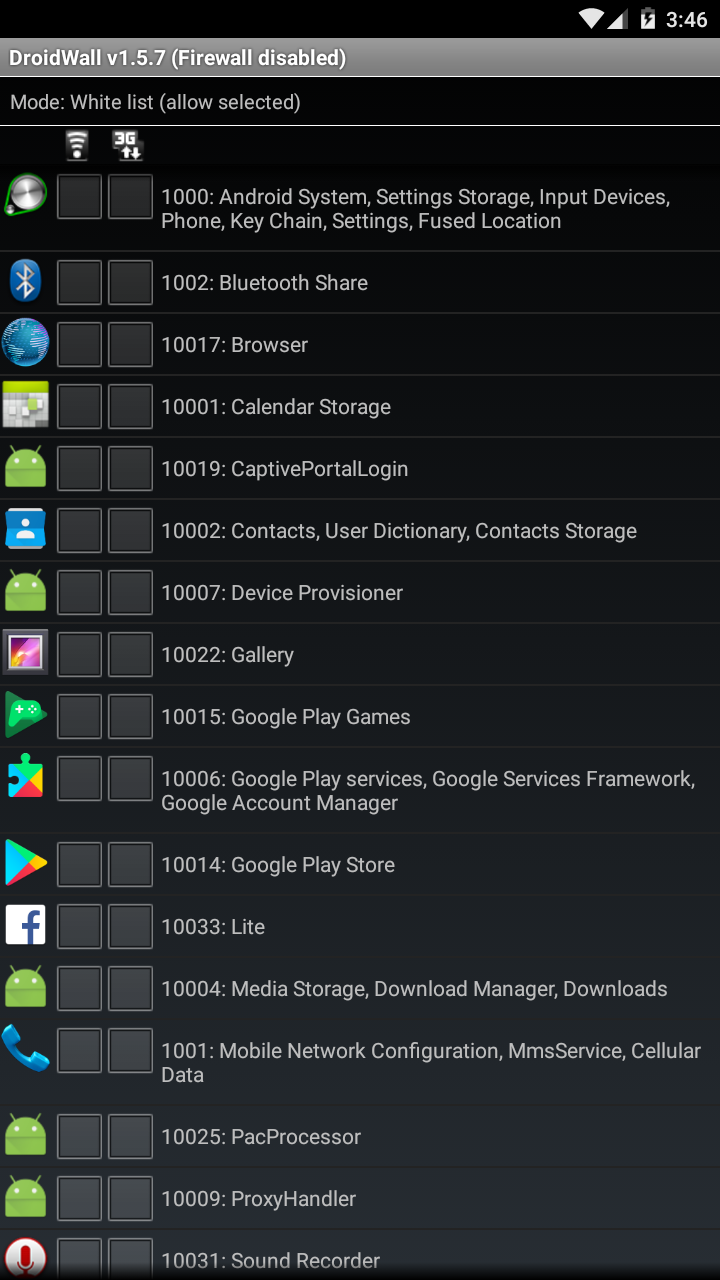
Task: Allow Wi-Fi for Bluetooth Share
Action: click(79, 283)
